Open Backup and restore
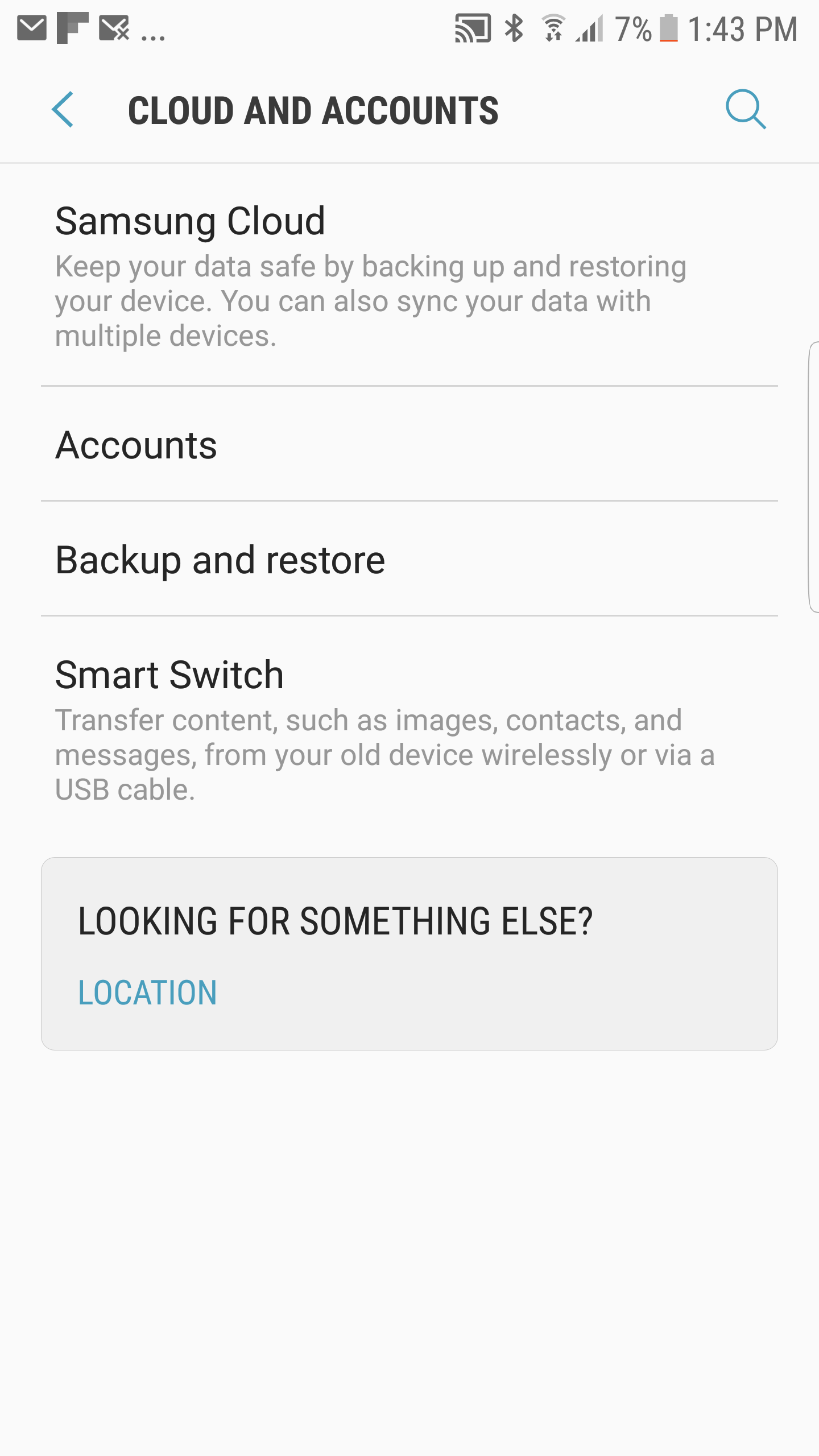Screen dimensions: 819x1456 409,559
